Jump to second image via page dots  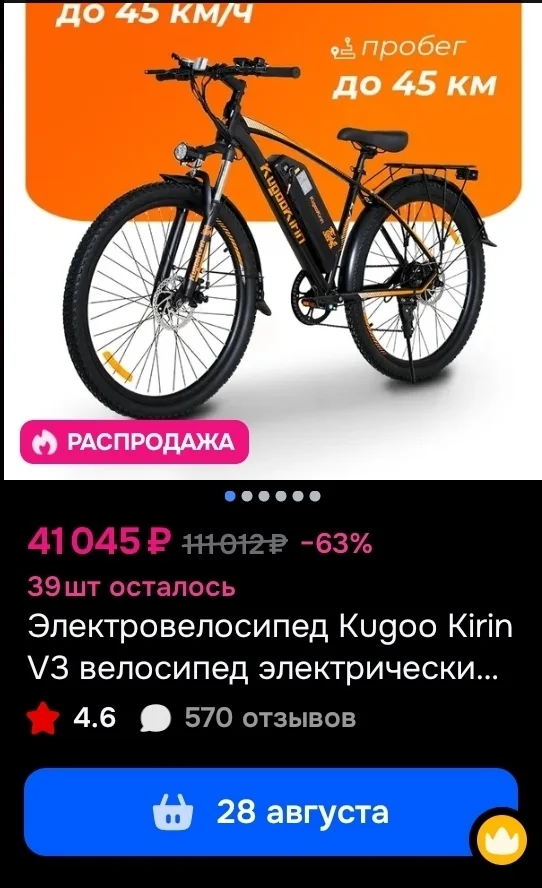[x=247, y=496]
